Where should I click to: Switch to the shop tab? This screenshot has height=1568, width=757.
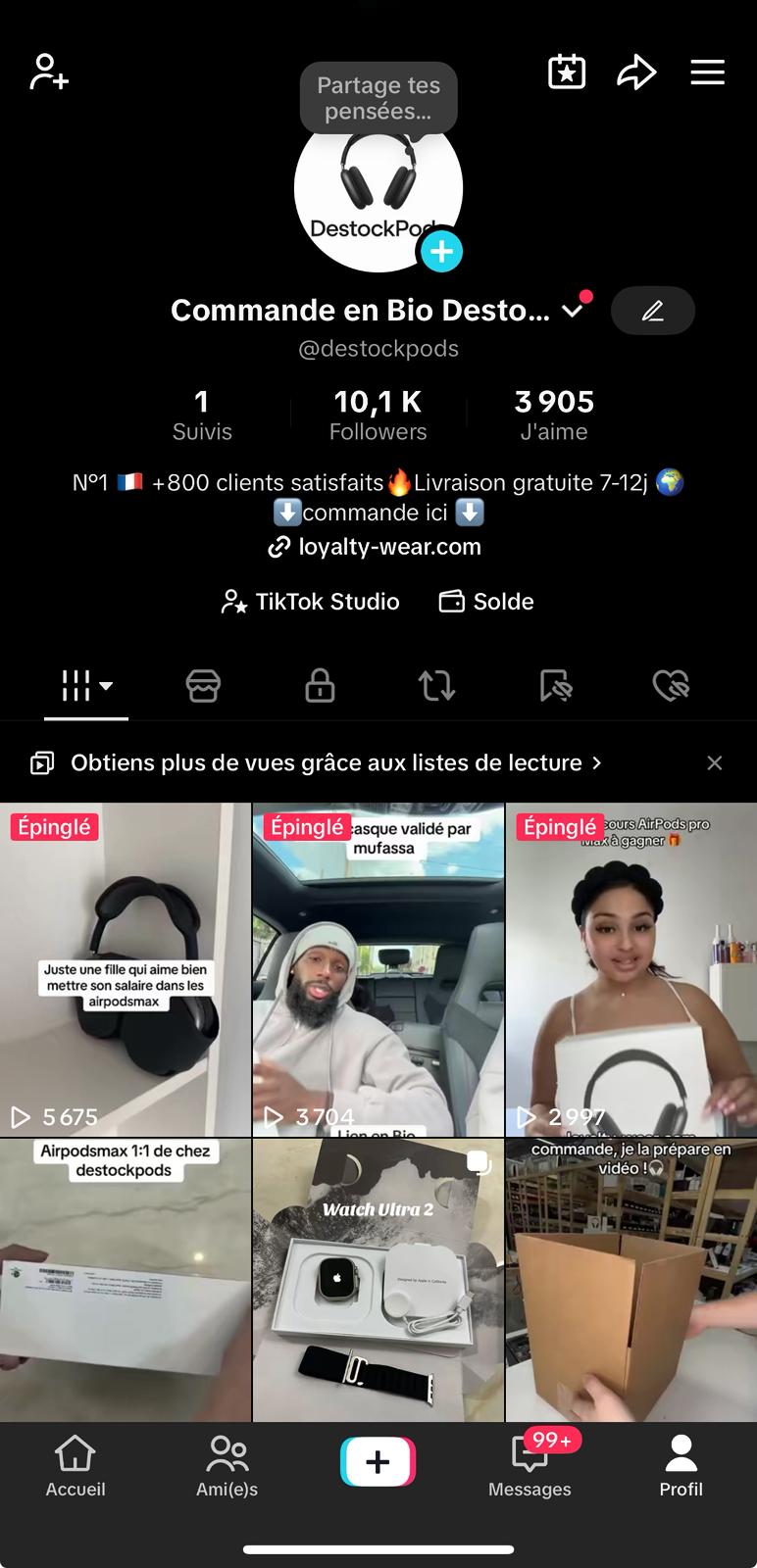click(x=203, y=686)
